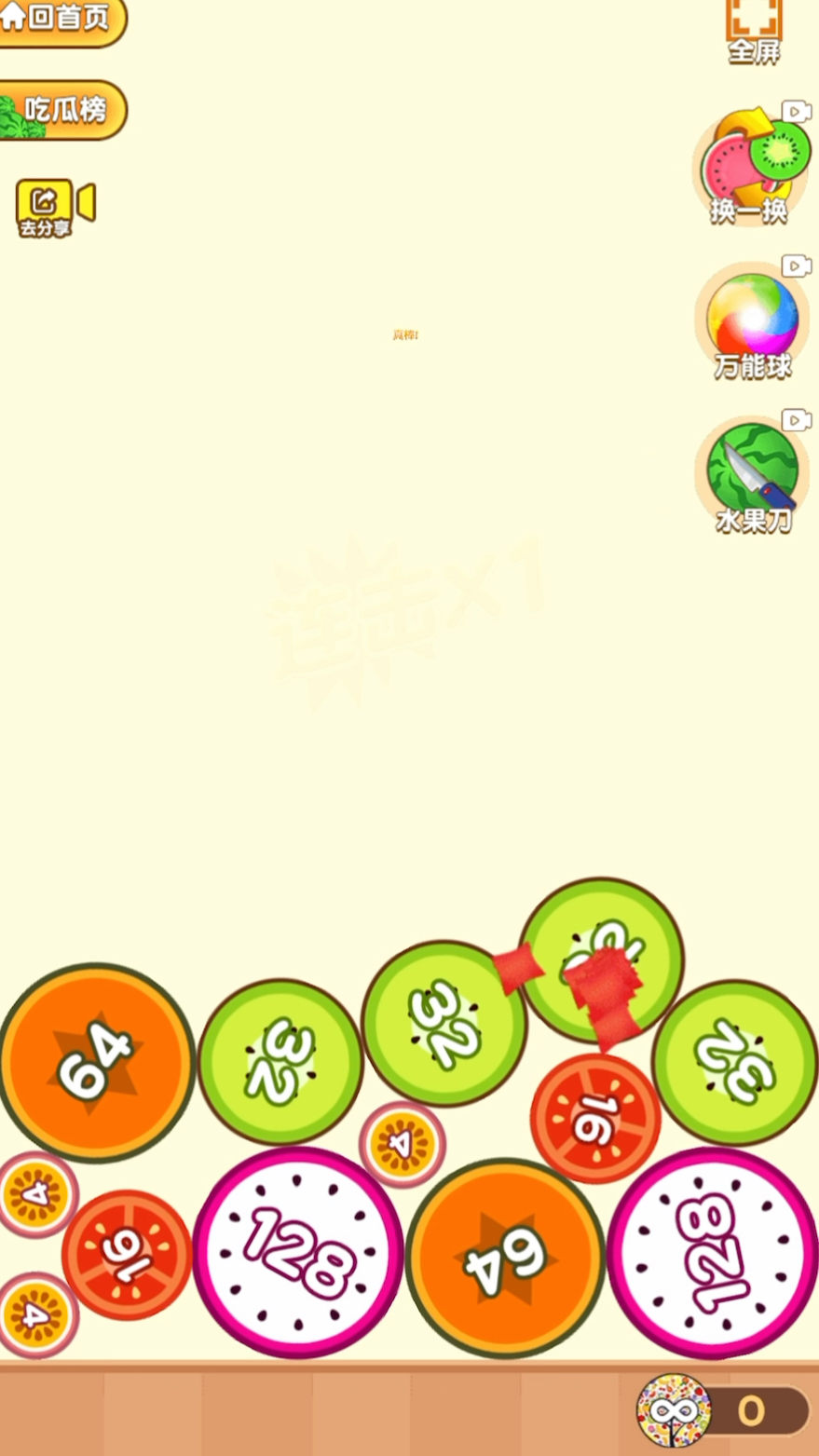
Task: Use the 换一换 swap fruit power-up
Action: [751, 170]
